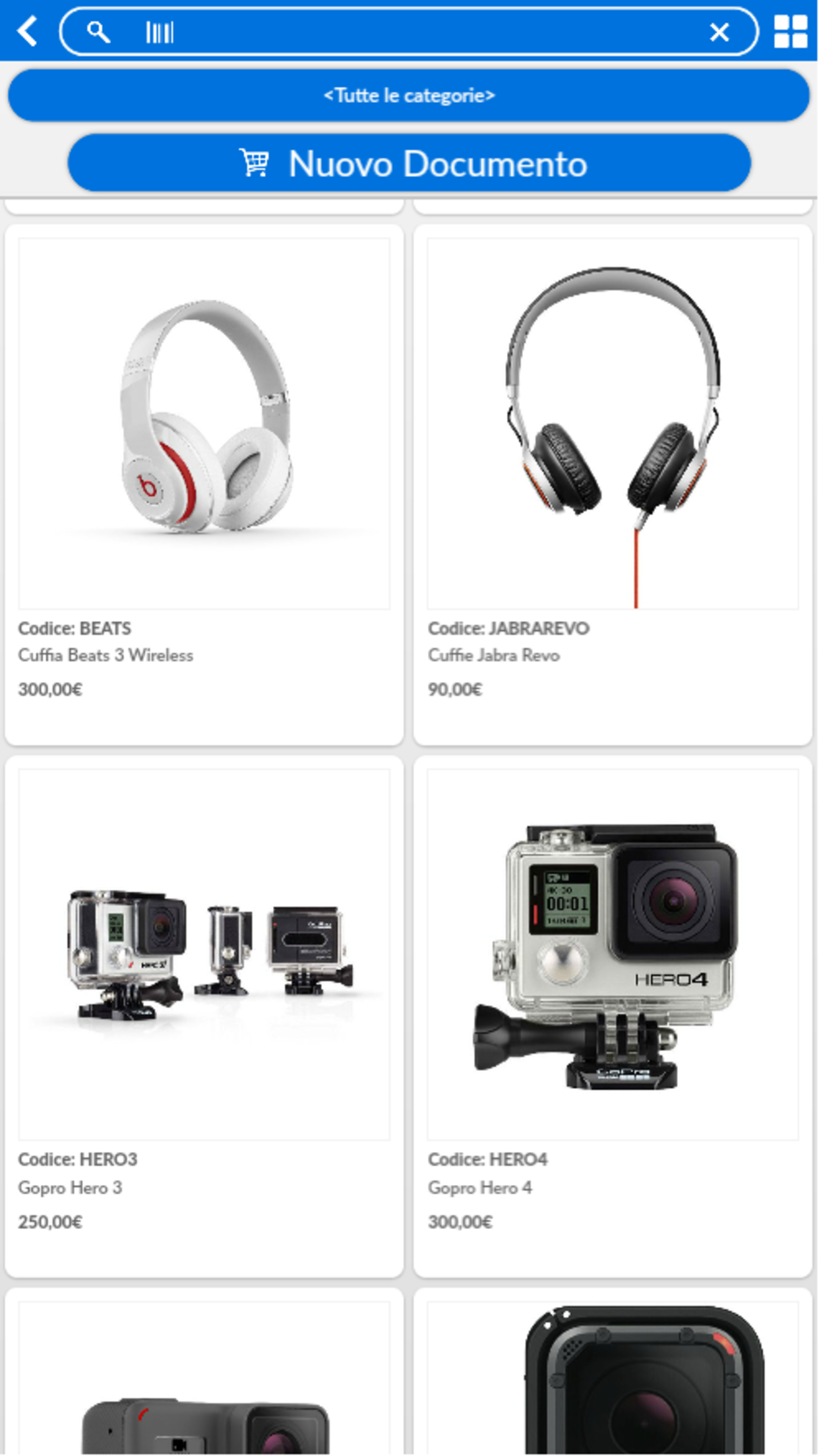Select the magnifying glass search icon
Viewport: 819px width, 1456px height.
[98, 31]
